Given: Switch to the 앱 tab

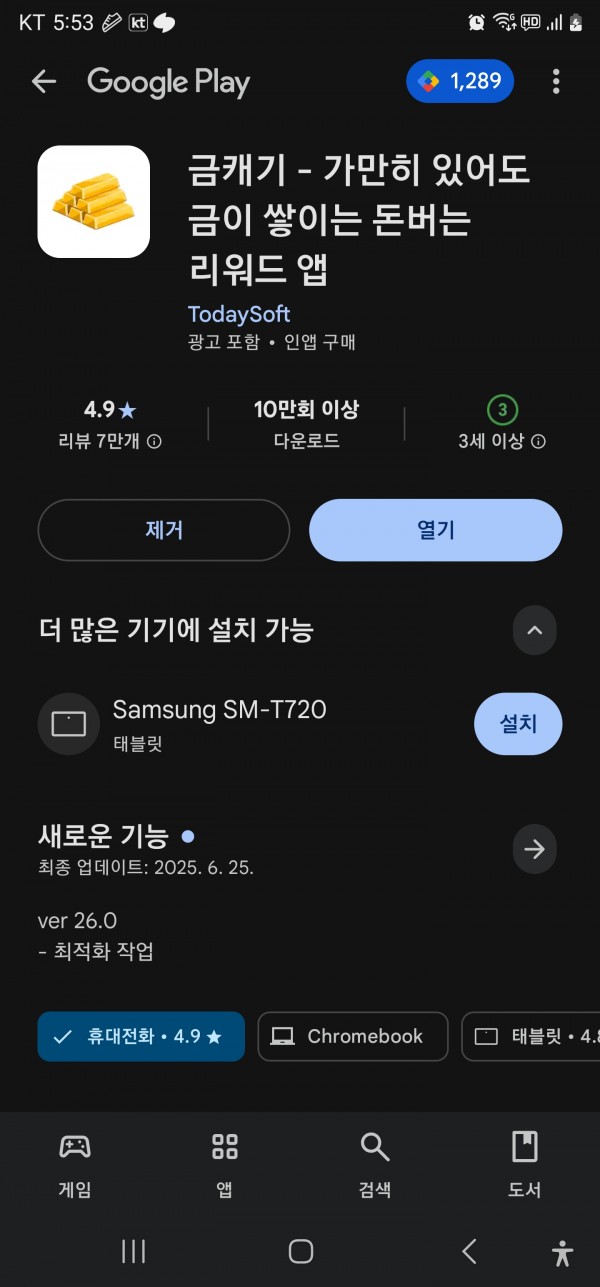Looking at the screenshot, I should click(x=225, y=1165).
